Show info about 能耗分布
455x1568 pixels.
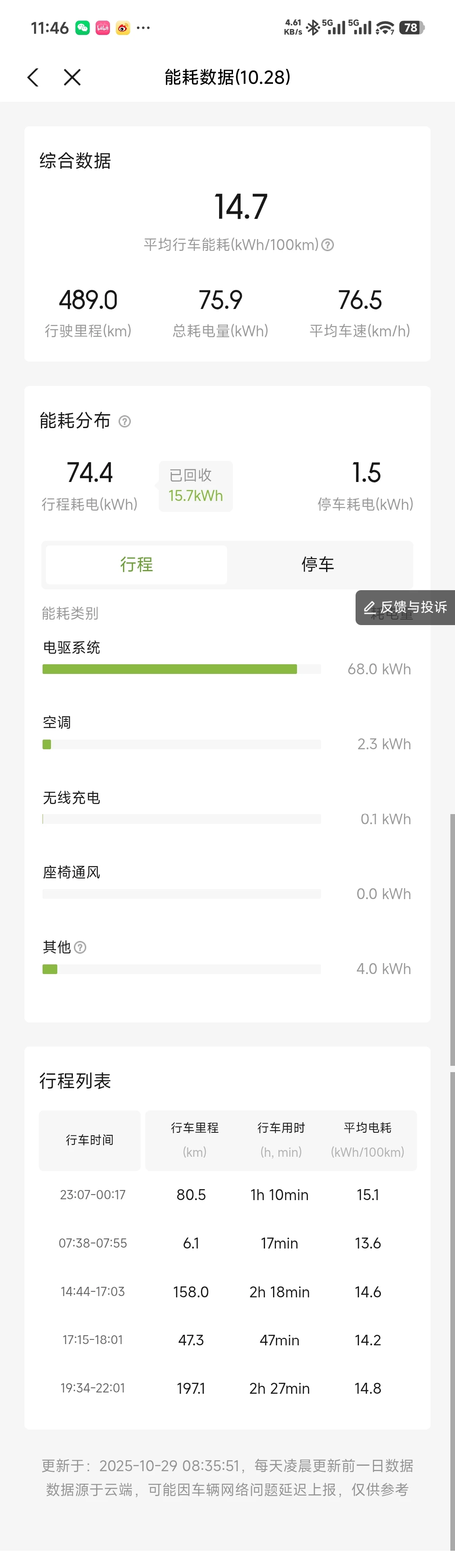tap(125, 421)
